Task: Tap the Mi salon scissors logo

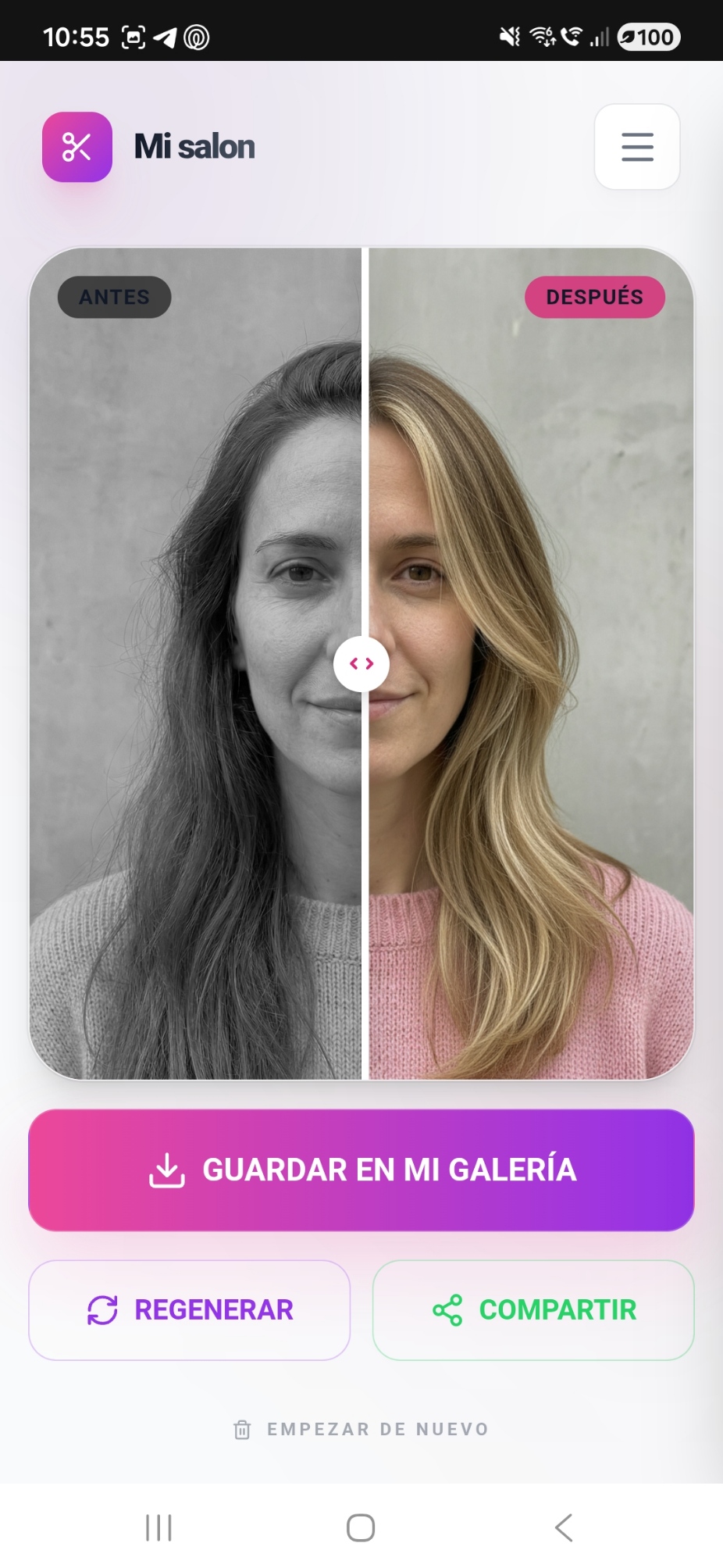Action: point(77,147)
